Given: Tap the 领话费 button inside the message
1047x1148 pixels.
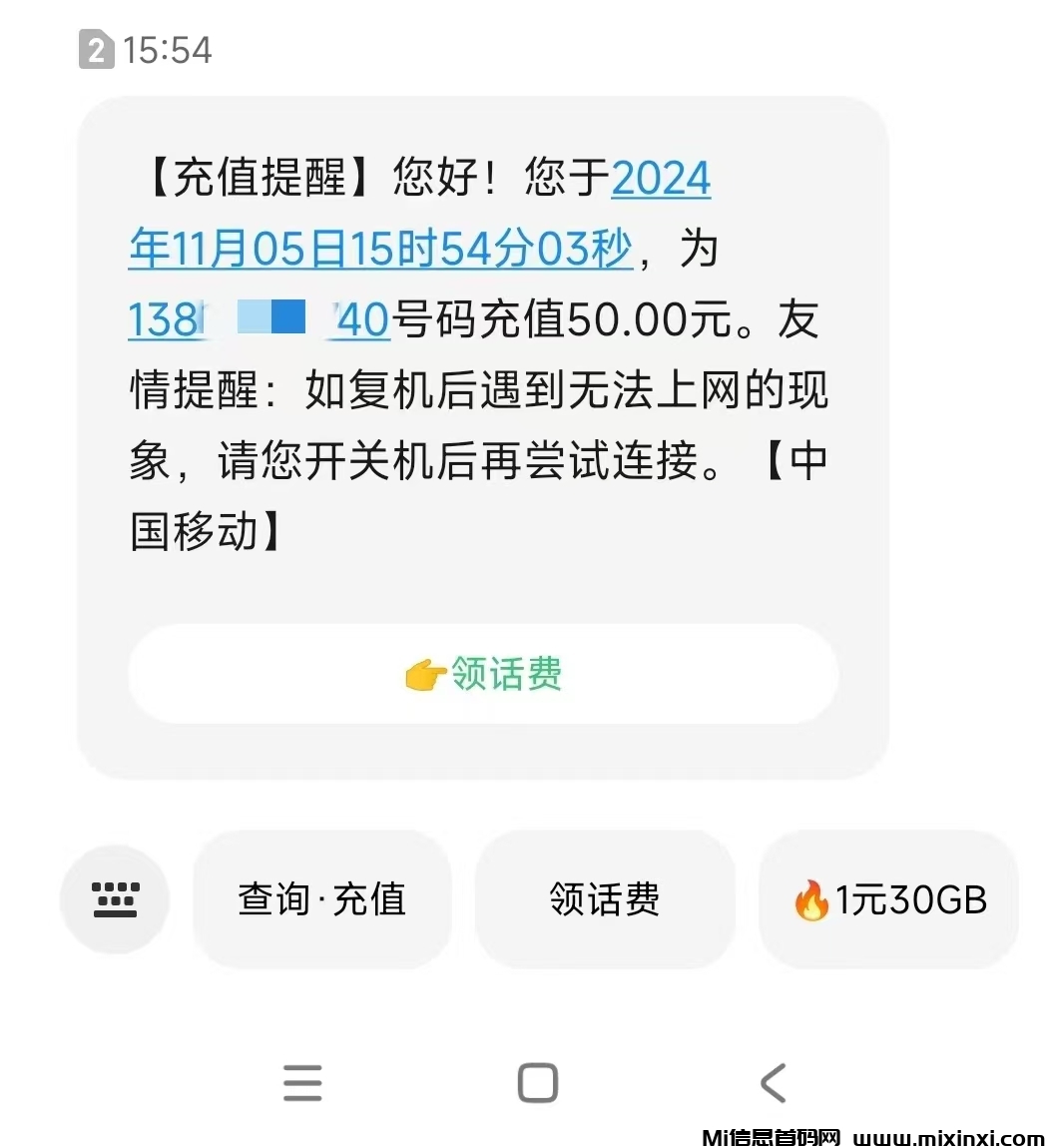Looking at the screenshot, I should 483,674.
